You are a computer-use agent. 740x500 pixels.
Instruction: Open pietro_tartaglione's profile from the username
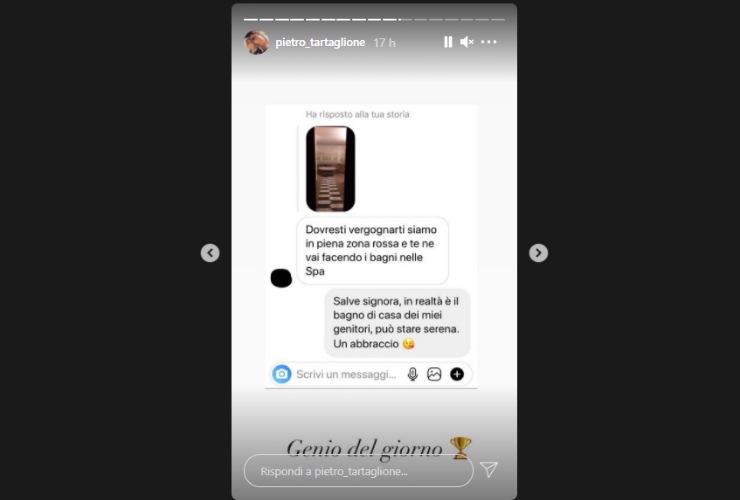[x=320, y=43]
